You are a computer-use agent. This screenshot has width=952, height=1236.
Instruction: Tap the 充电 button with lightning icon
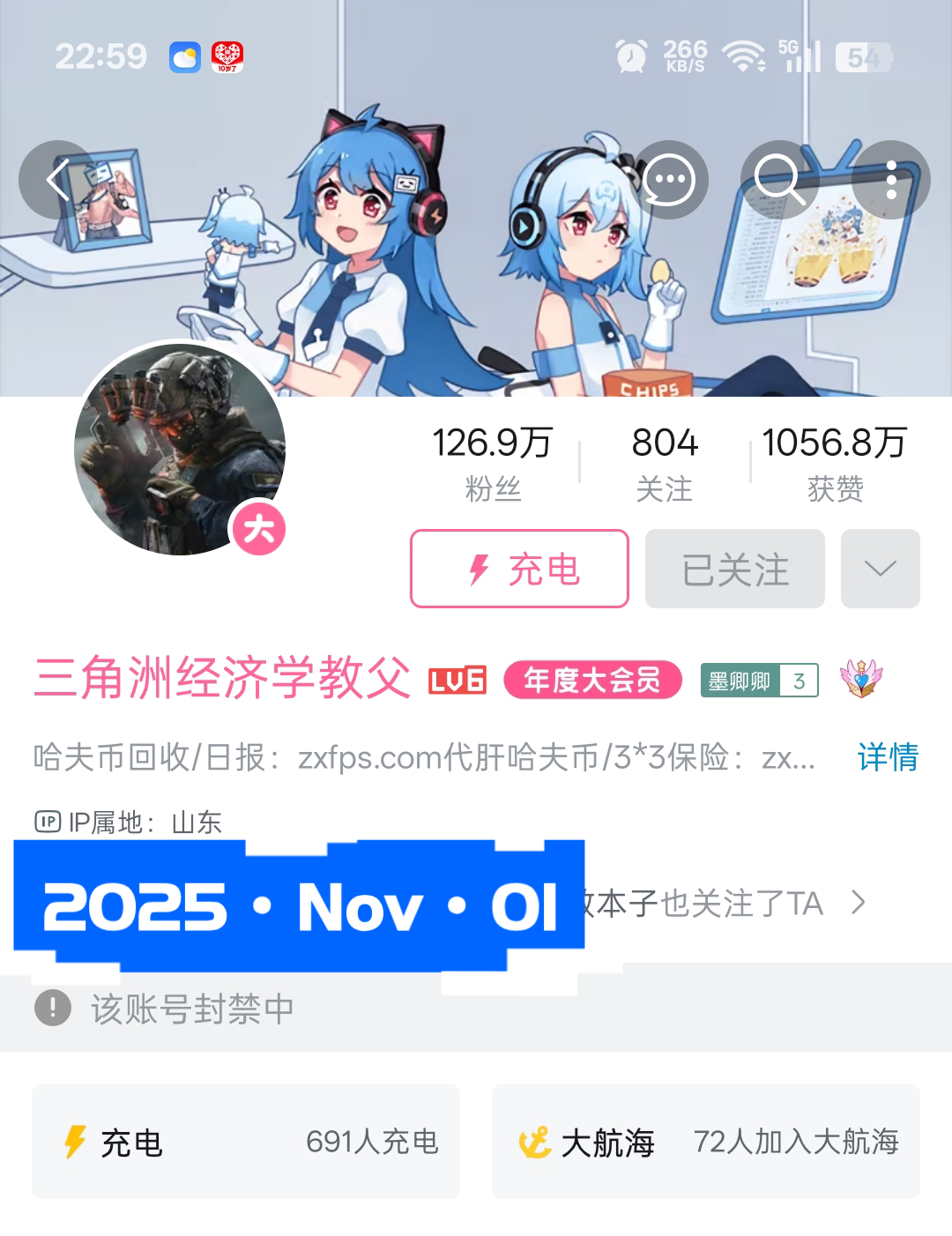click(x=519, y=569)
